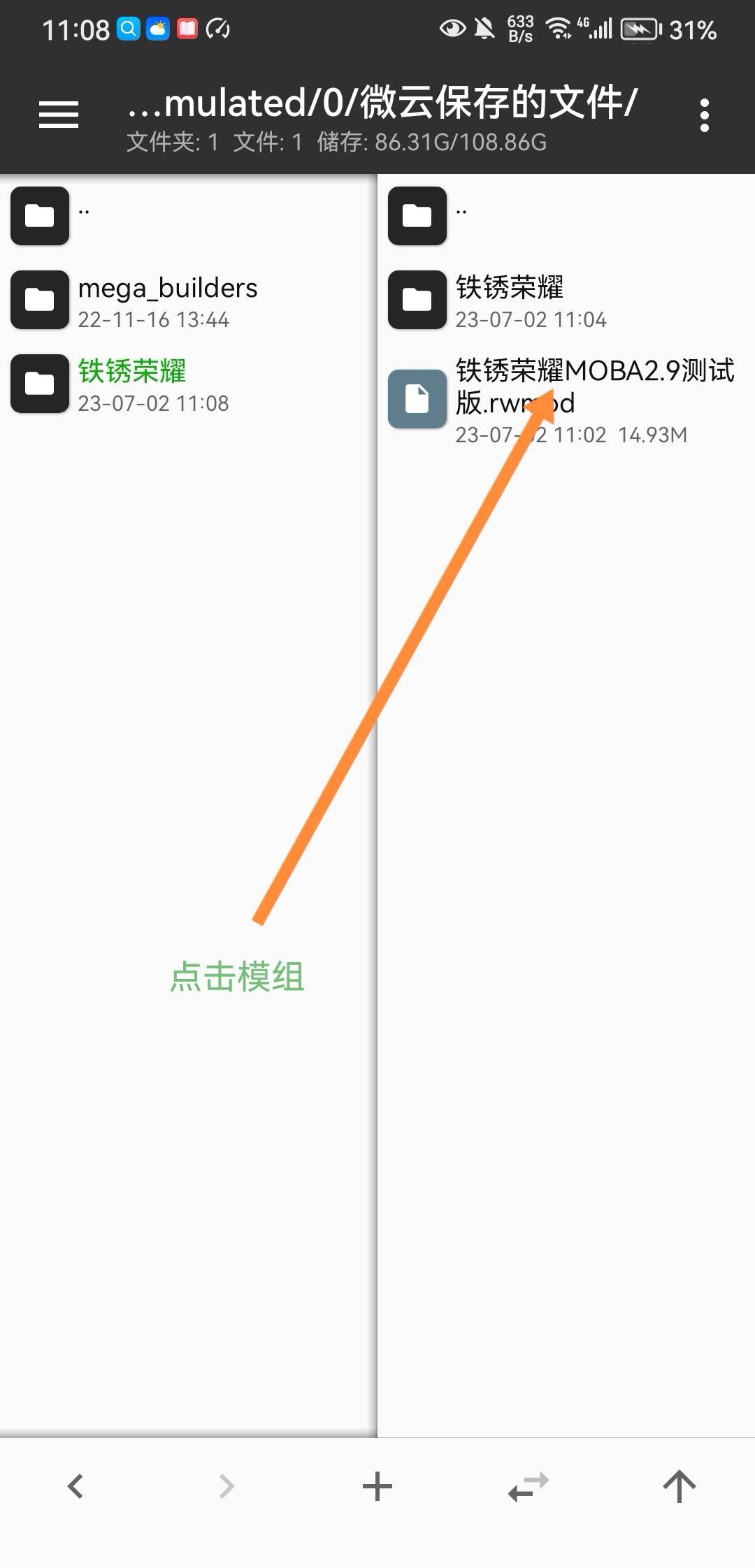Open the mega_builders folder
The height and width of the screenshot is (1568, 755).
point(167,300)
